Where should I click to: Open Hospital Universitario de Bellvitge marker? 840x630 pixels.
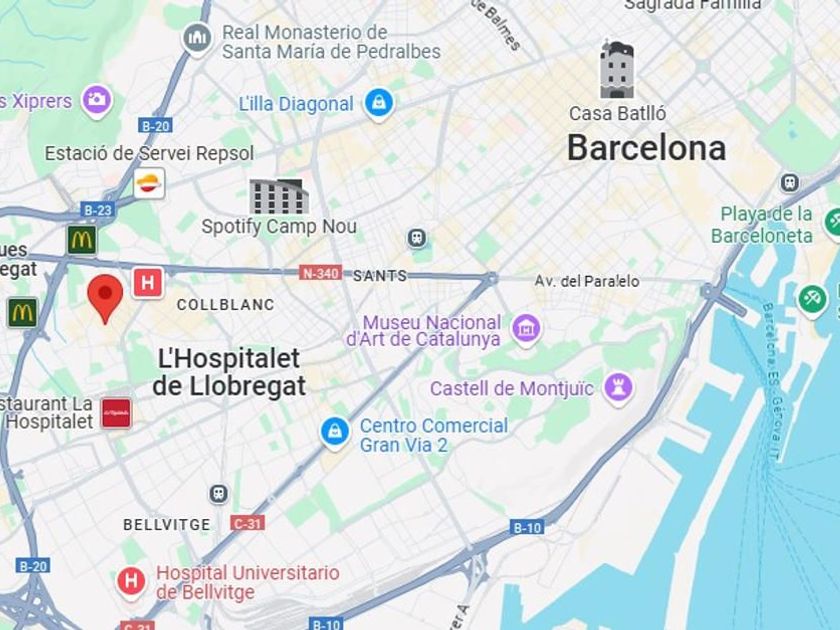click(130, 580)
